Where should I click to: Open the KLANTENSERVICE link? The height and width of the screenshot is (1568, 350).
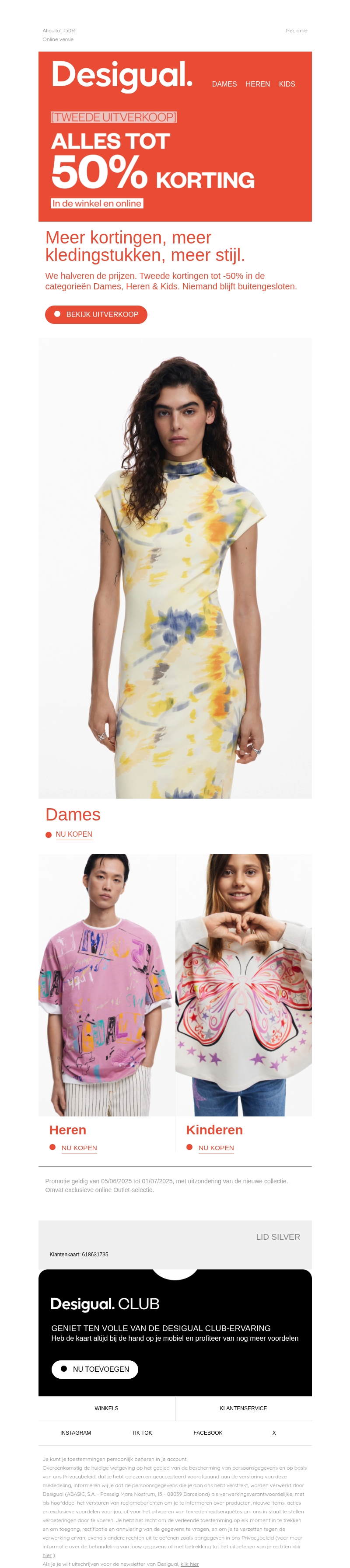(x=244, y=1408)
